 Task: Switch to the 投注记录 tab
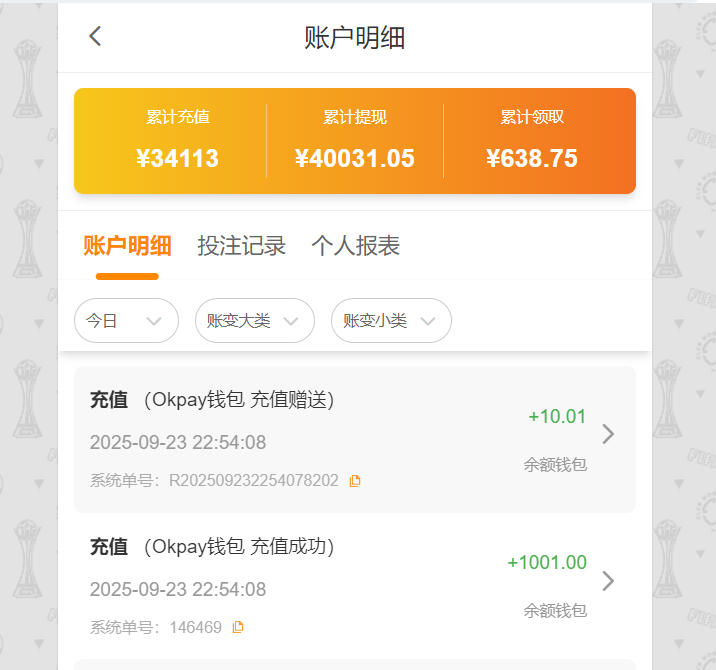tap(241, 246)
